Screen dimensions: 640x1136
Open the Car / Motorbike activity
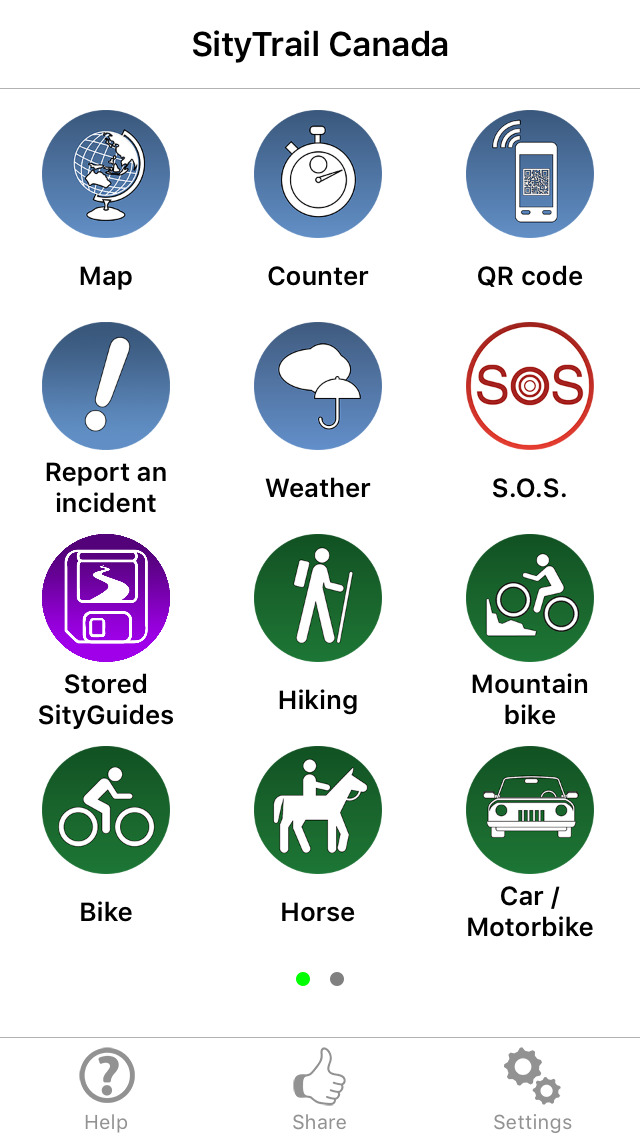coord(530,811)
